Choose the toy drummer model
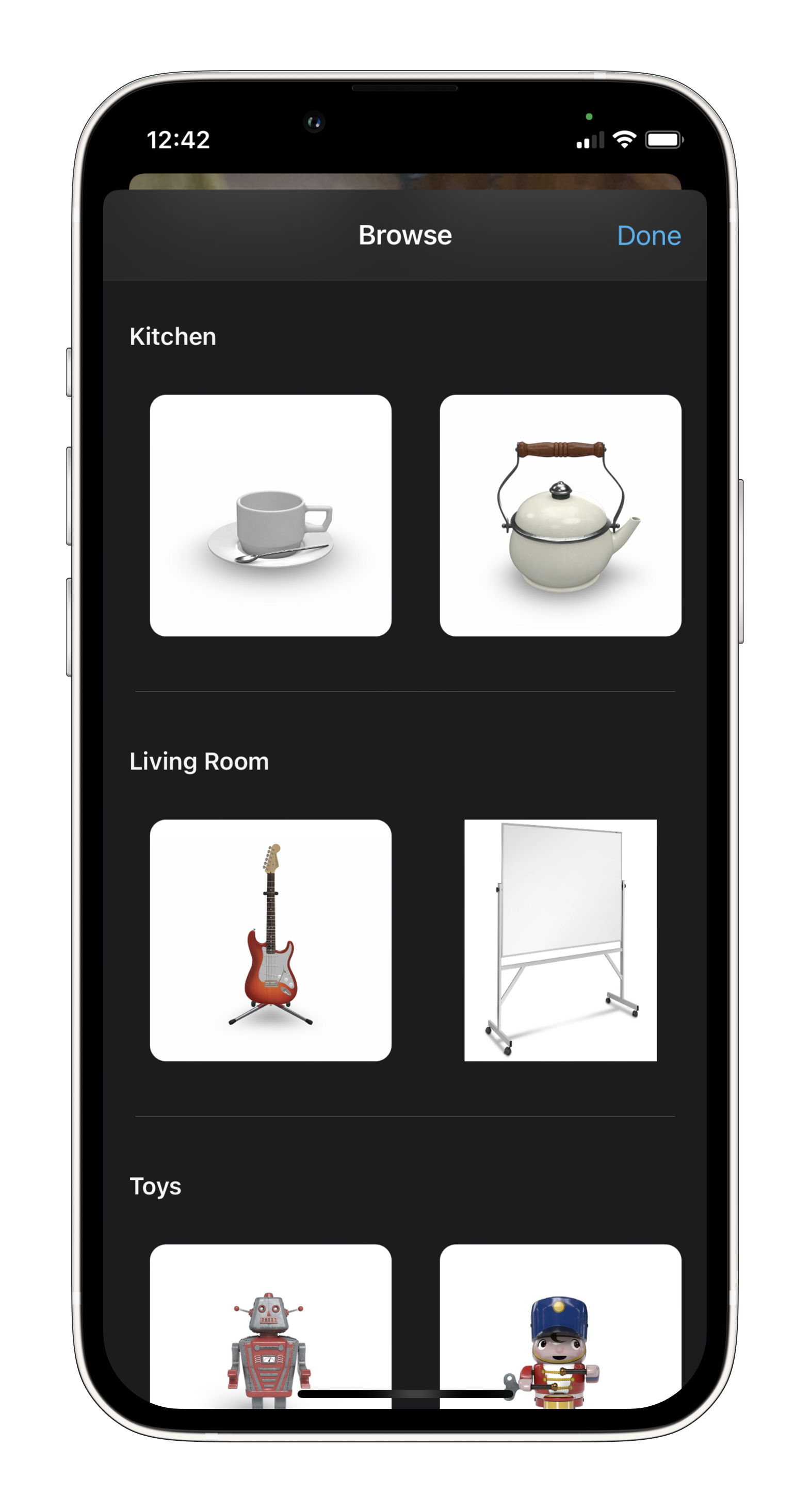Viewport: 810px width, 1512px height. pyautogui.click(x=560, y=1326)
